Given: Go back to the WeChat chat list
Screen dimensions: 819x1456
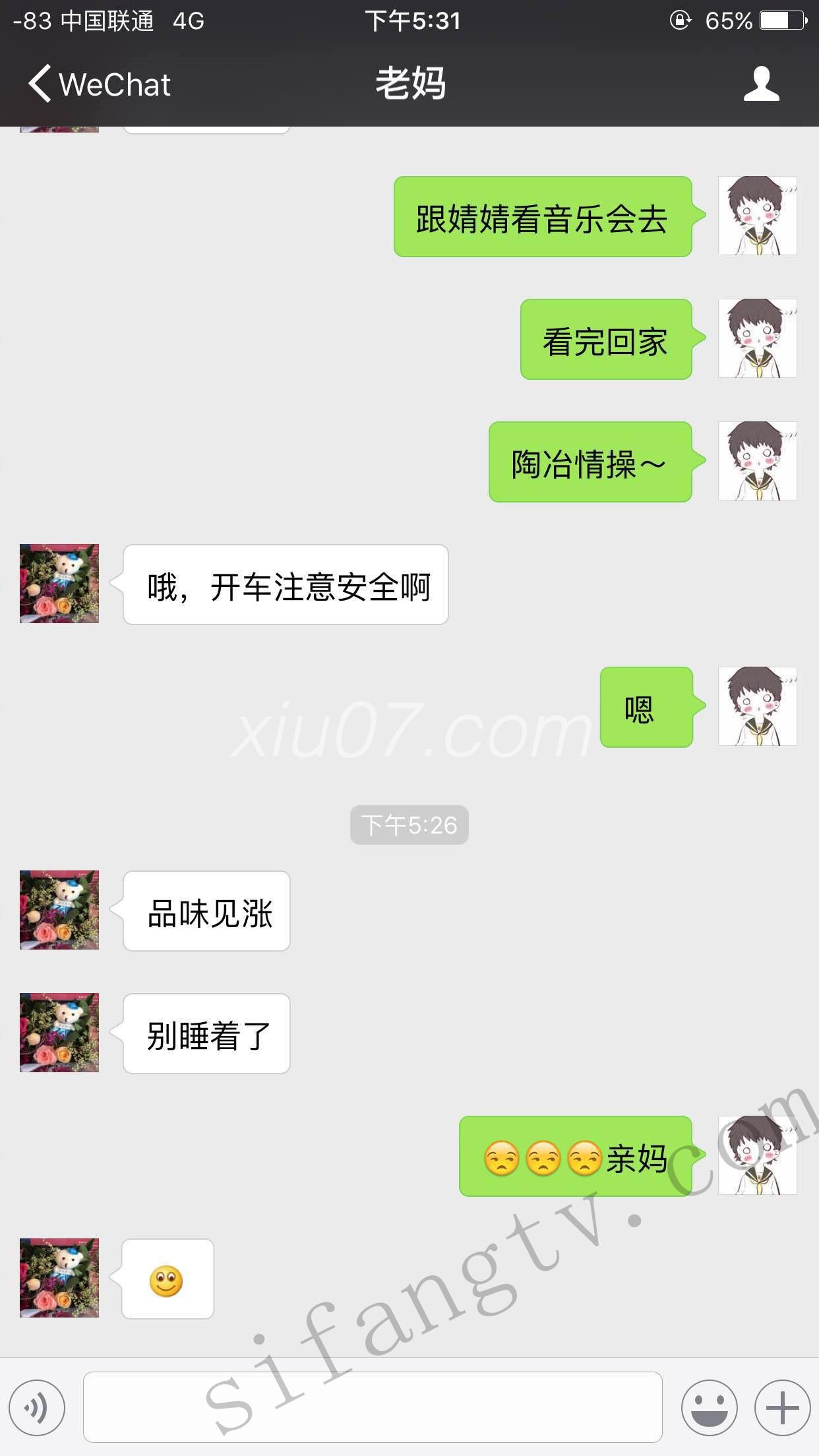Looking at the screenshot, I should 99,84.
